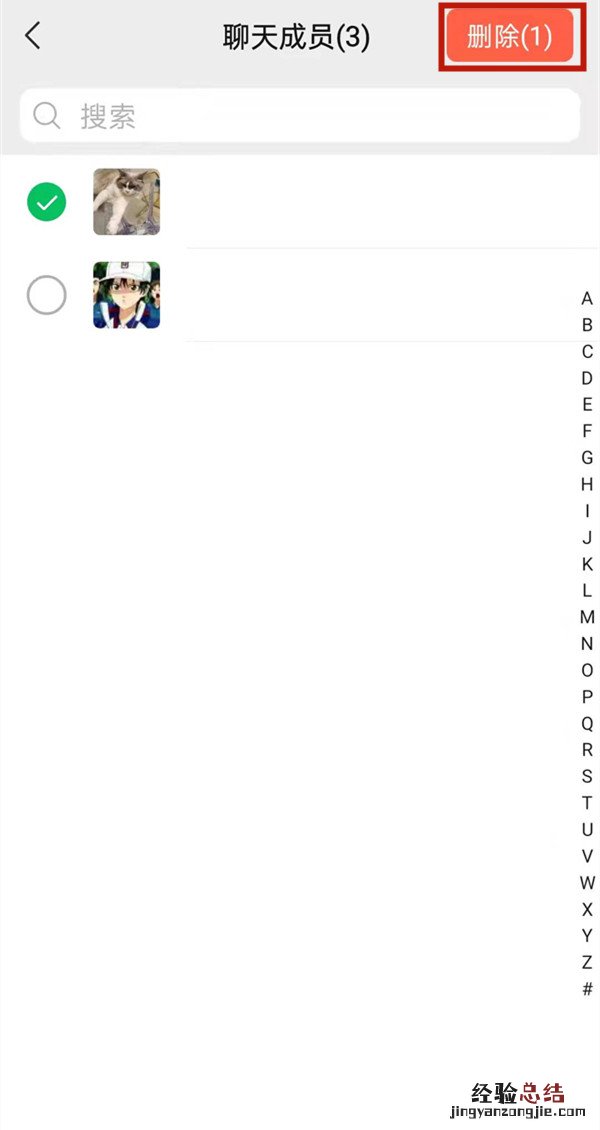Jump to letter S in the index
The width and height of the screenshot is (600, 1130).
[x=587, y=776]
